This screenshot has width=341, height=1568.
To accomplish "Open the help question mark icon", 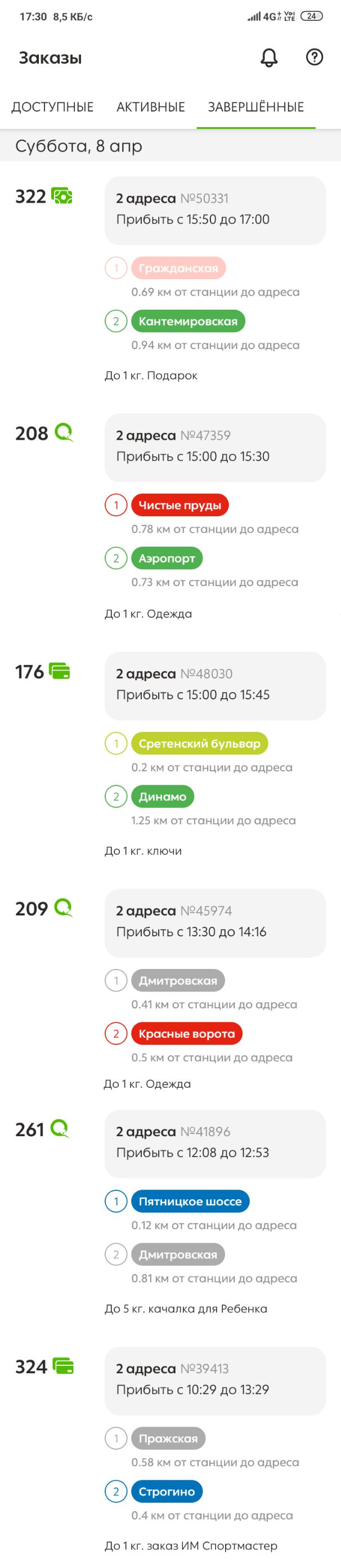I will coord(313,57).
